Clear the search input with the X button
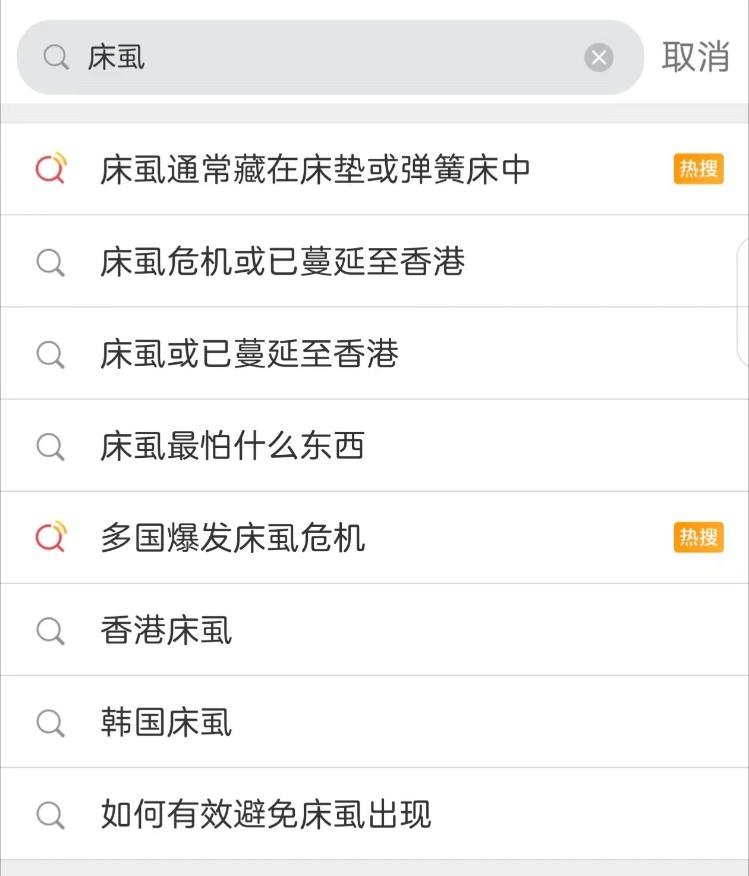Image resolution: width=749 pixels, height=876 pixels. point(598,57)
